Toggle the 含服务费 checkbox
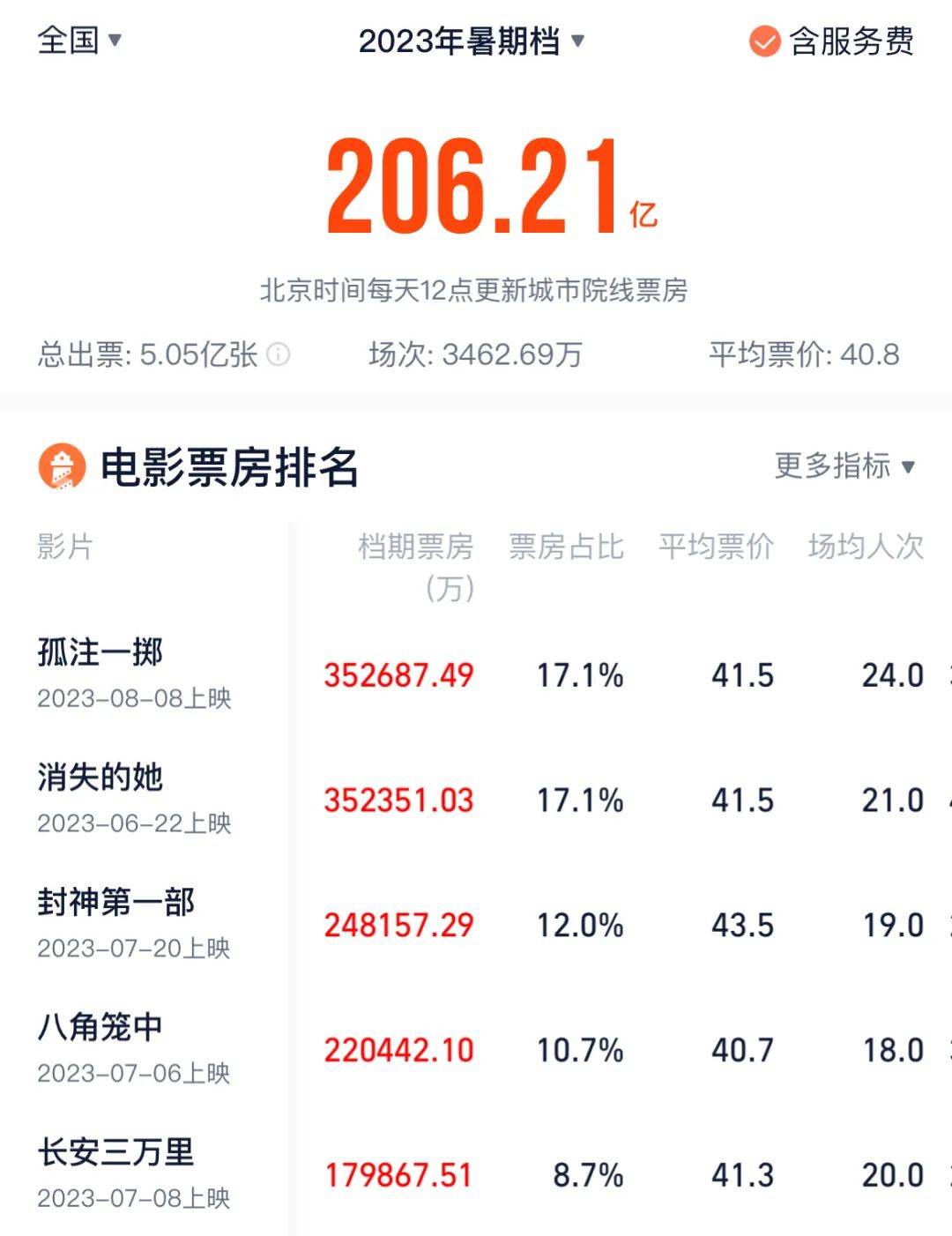 (x=764, y=41)
